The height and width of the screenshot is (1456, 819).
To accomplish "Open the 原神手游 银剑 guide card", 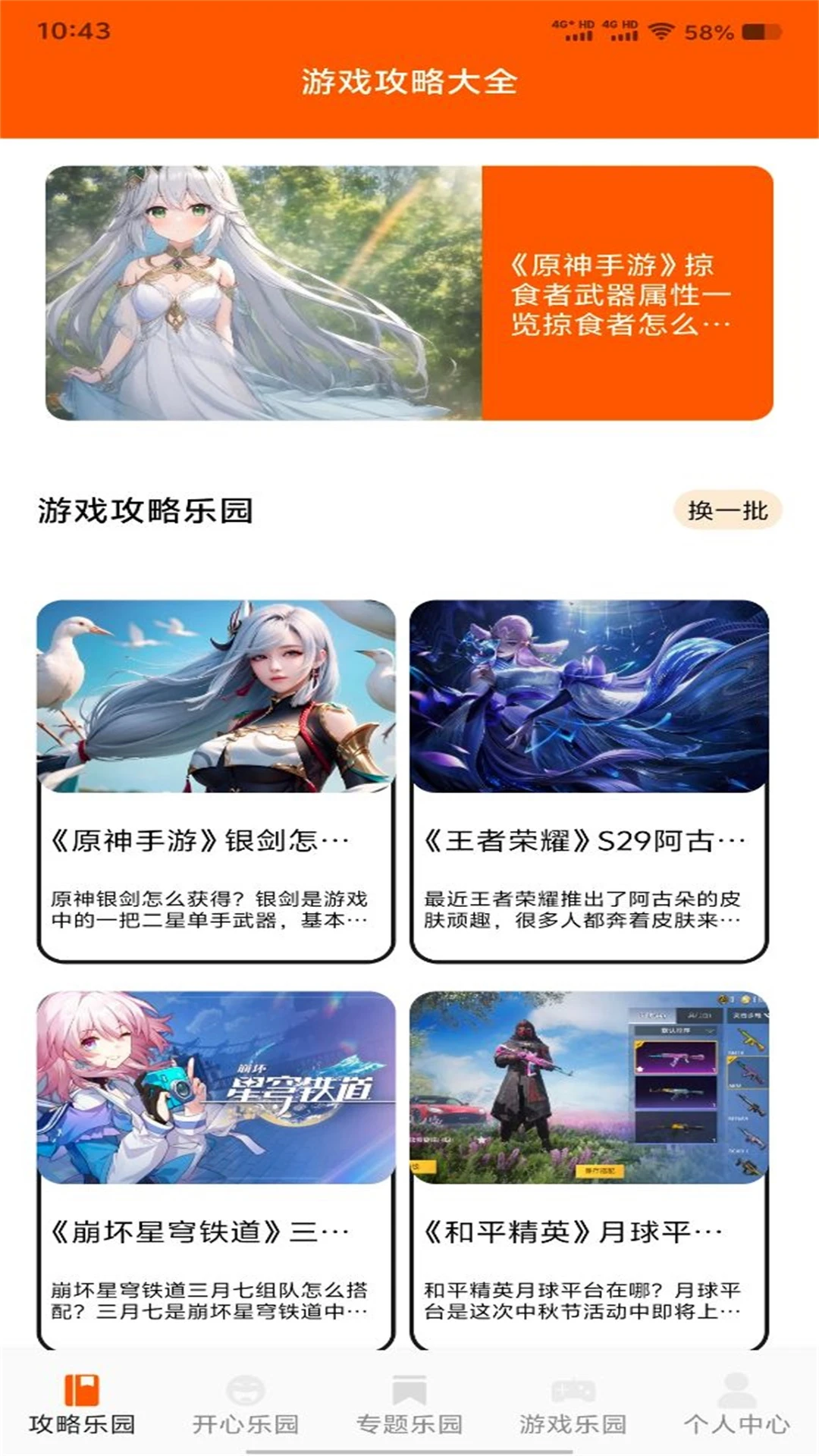I will pos(205,773).
